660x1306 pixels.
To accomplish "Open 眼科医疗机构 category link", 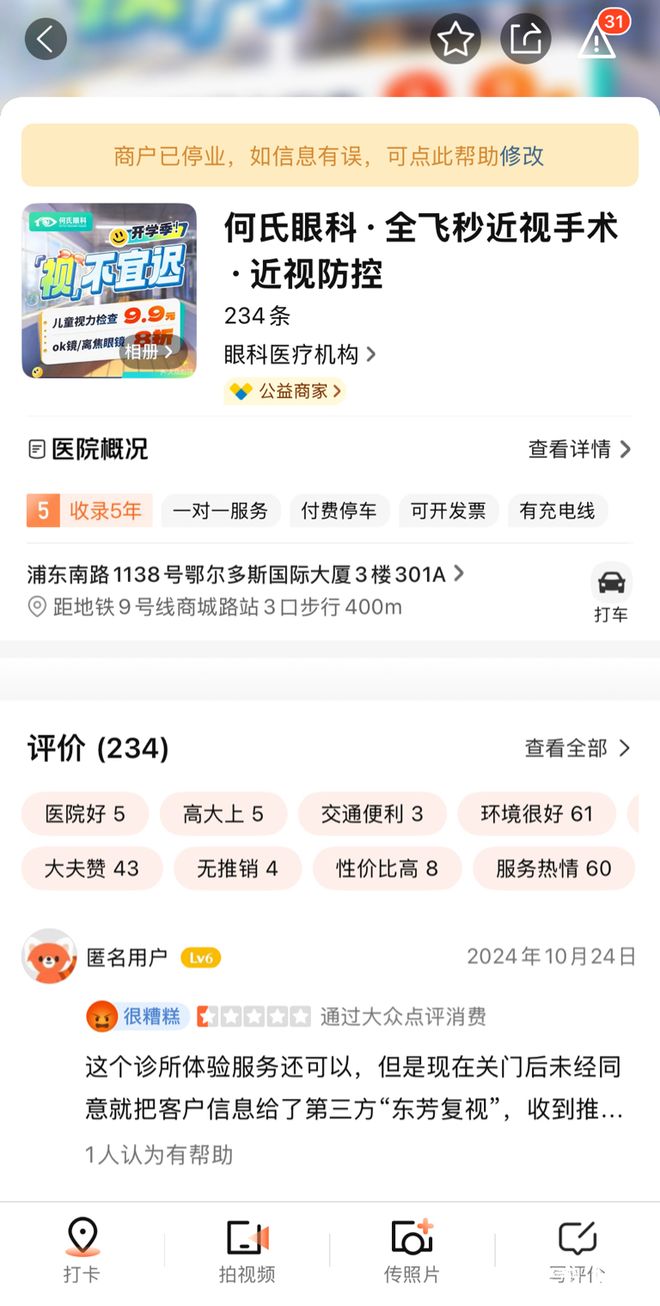I will point(300,354).
